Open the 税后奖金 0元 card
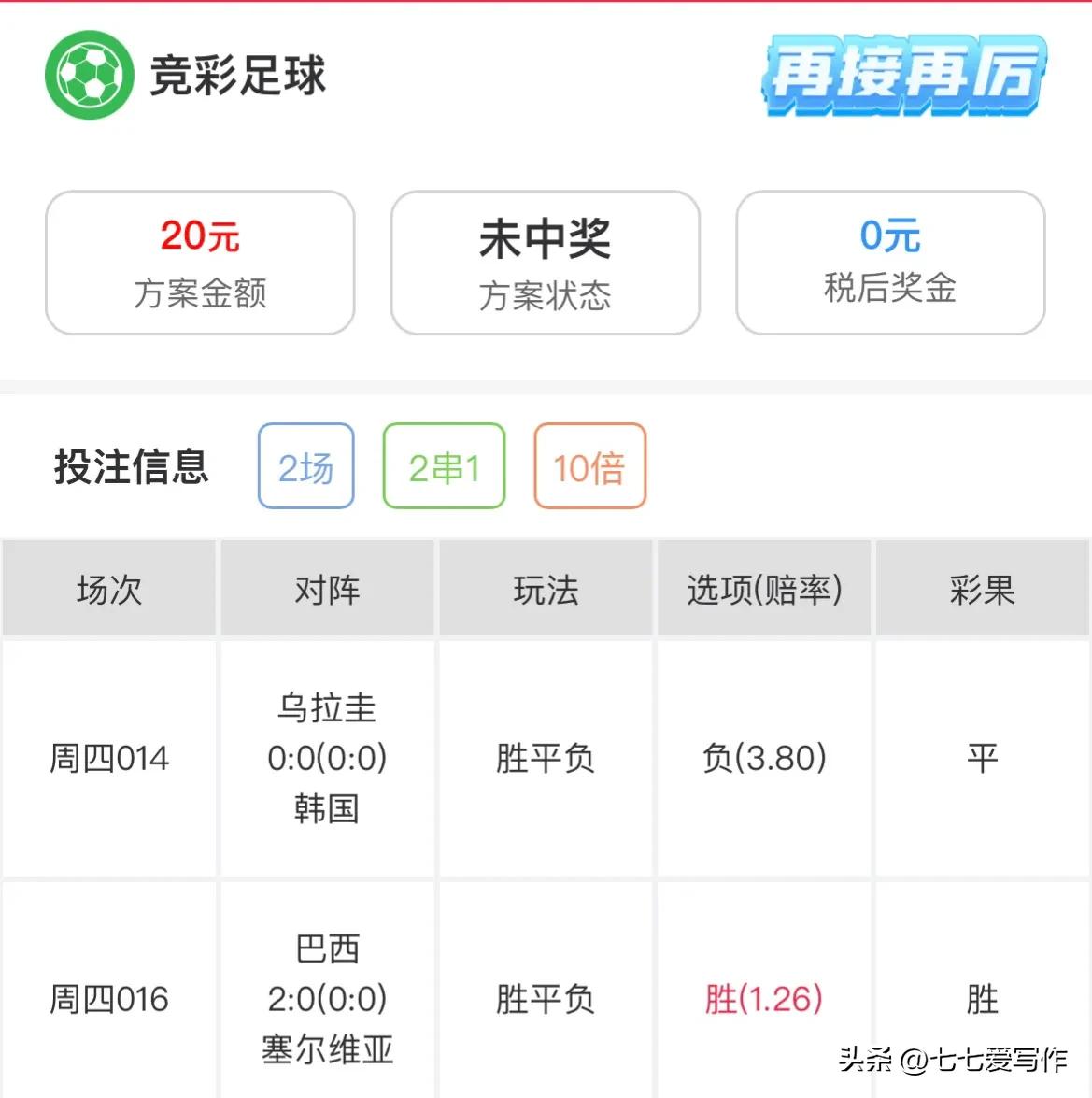Screen dimensions: 1092x1098 point(889,262)
